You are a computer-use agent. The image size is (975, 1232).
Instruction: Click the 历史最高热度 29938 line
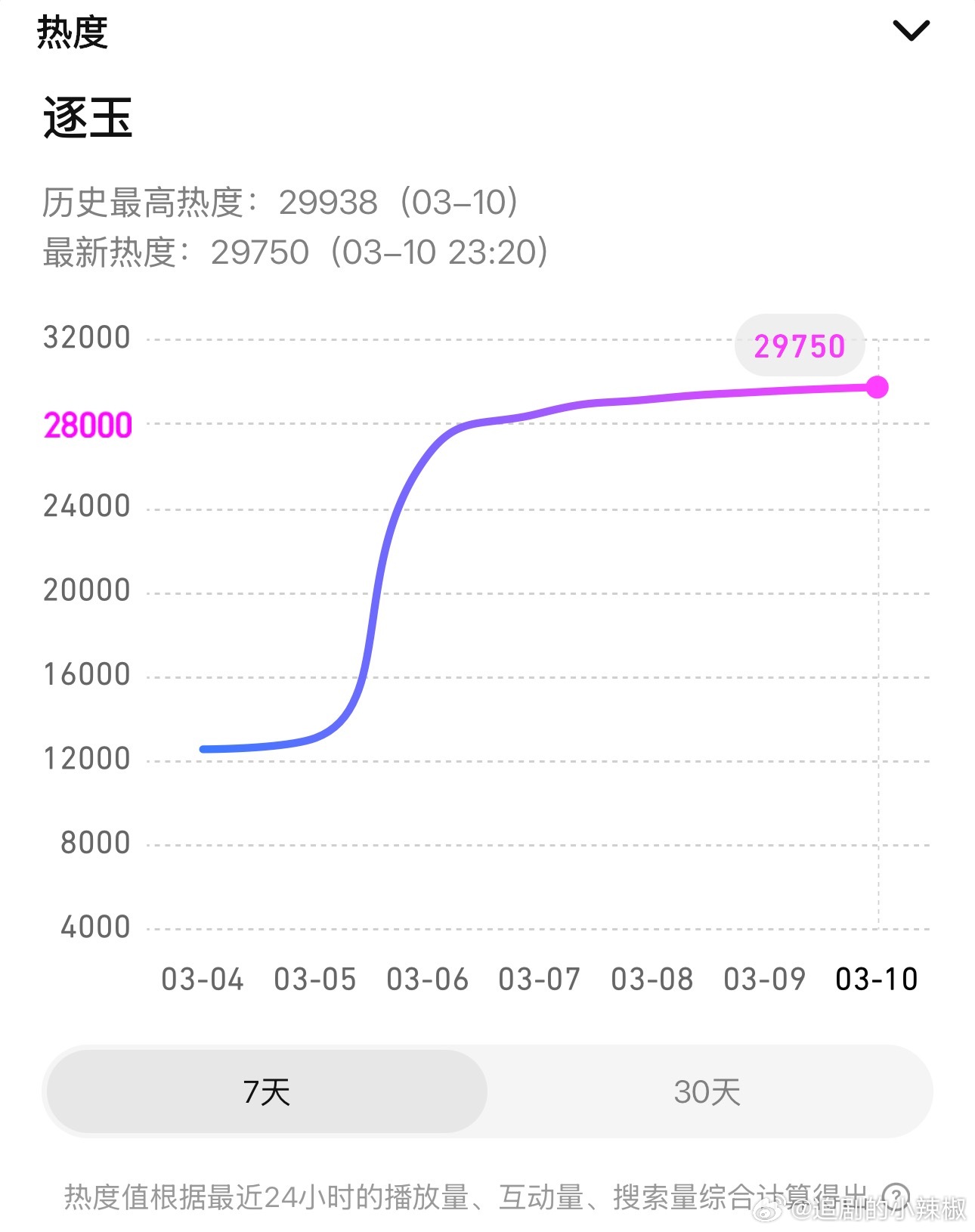[280, 201]
